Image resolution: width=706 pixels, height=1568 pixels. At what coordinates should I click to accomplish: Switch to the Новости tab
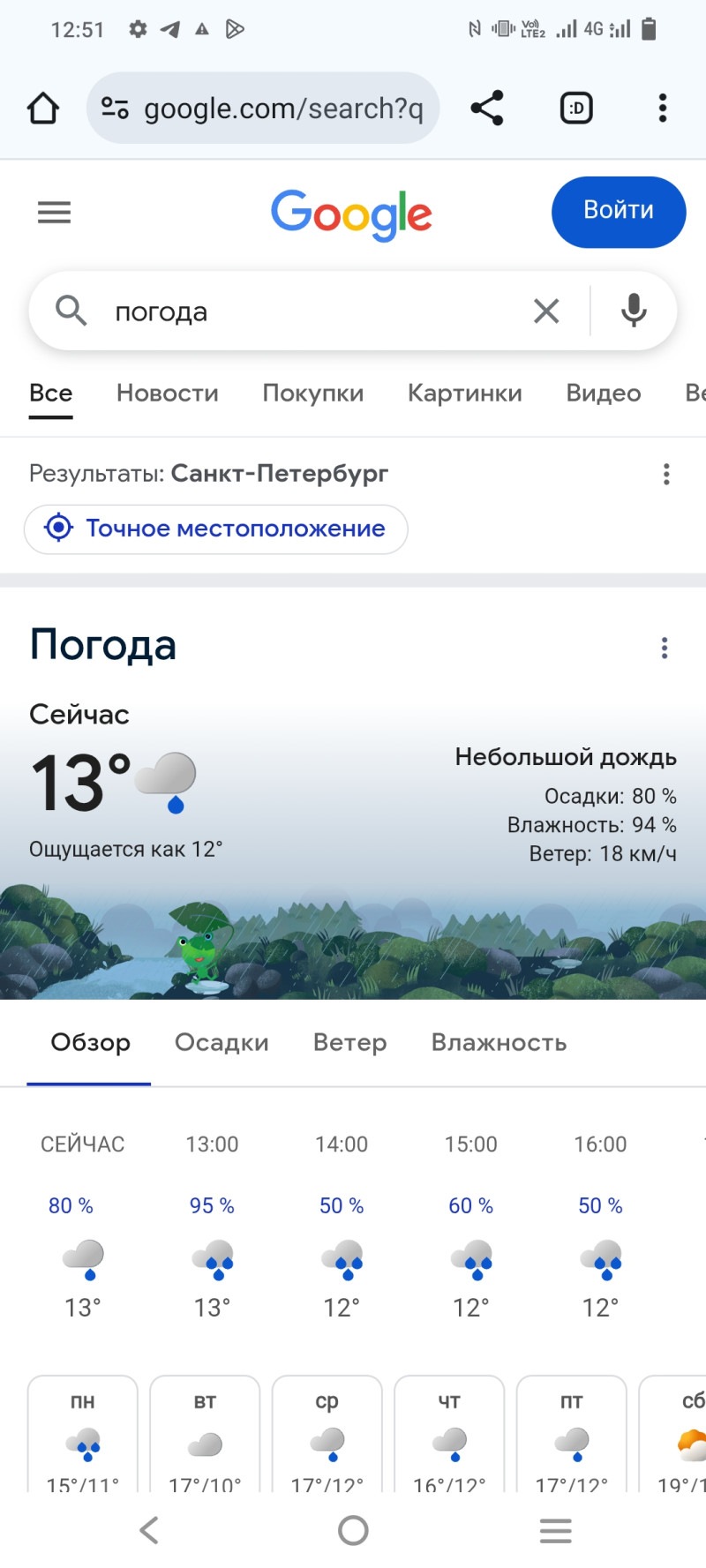tap(168, 394)
